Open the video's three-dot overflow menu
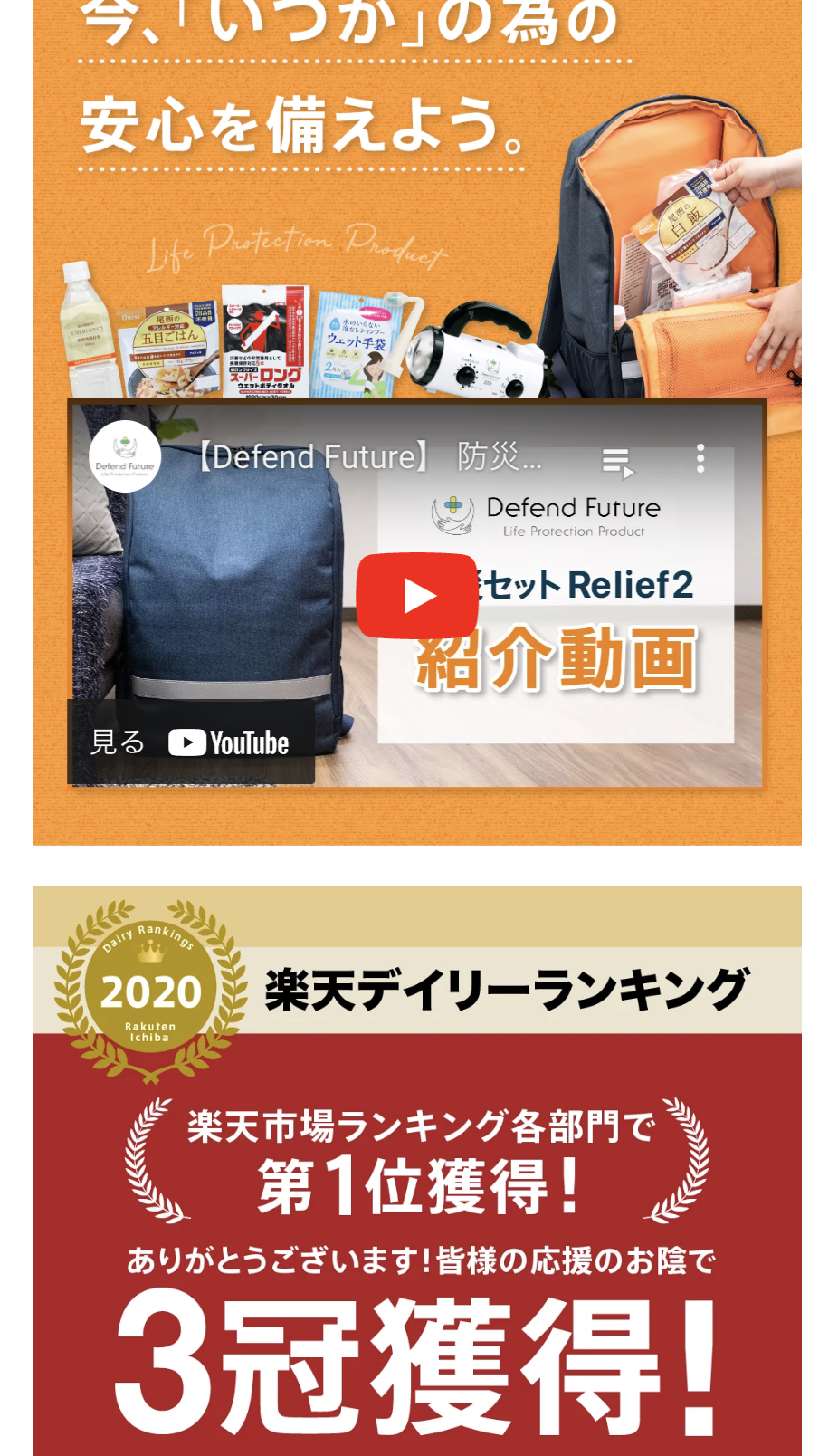Viewport: 838px width, 1456px height. [700, 458]
